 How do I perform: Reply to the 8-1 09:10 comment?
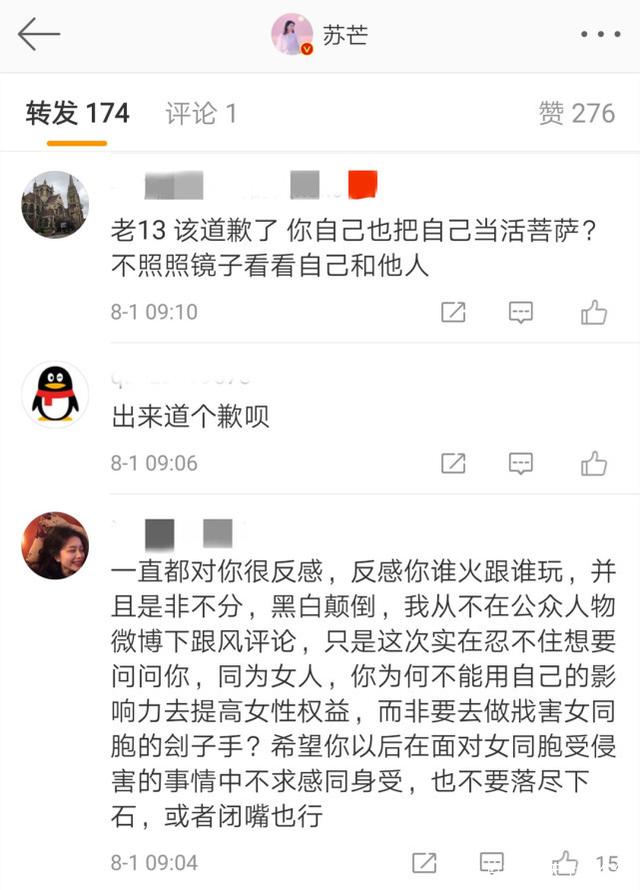point(521,312)
